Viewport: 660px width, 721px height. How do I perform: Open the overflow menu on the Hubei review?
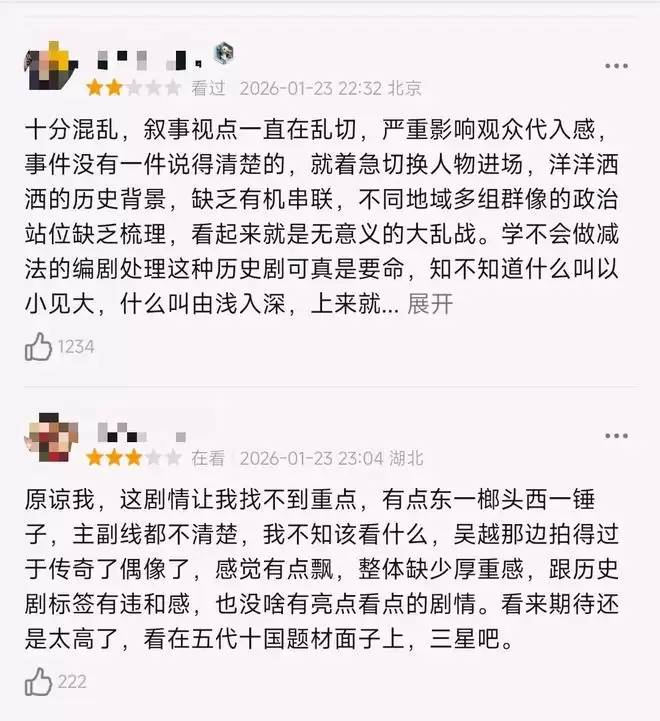617,436
